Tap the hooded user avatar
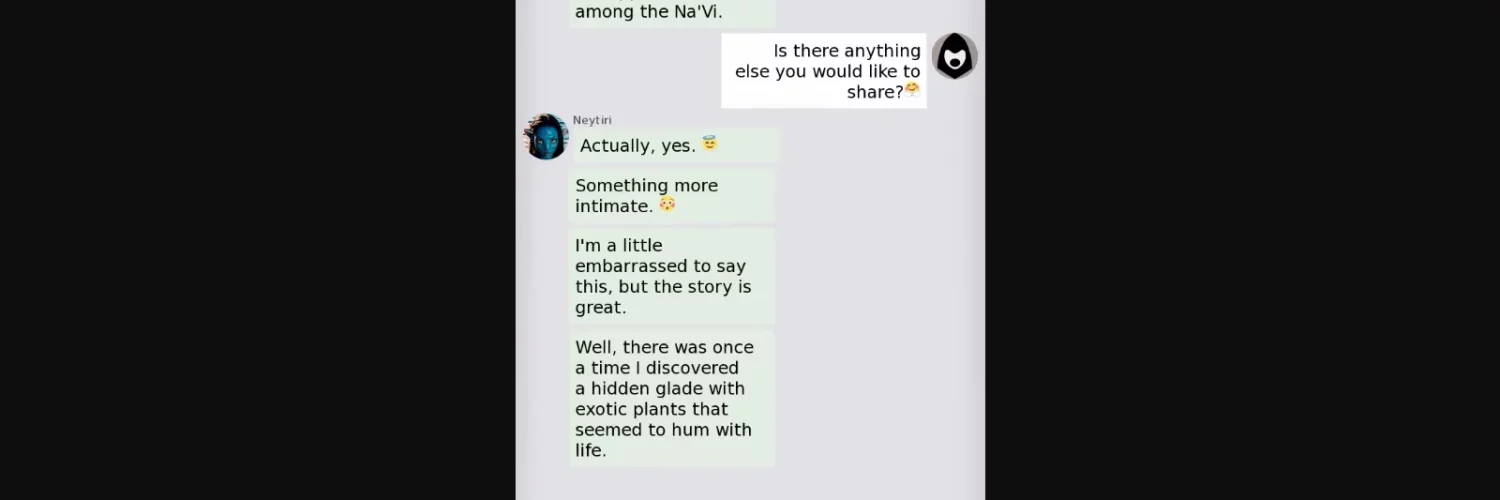This screenshot has width=1500, height=500. (954, 56)
